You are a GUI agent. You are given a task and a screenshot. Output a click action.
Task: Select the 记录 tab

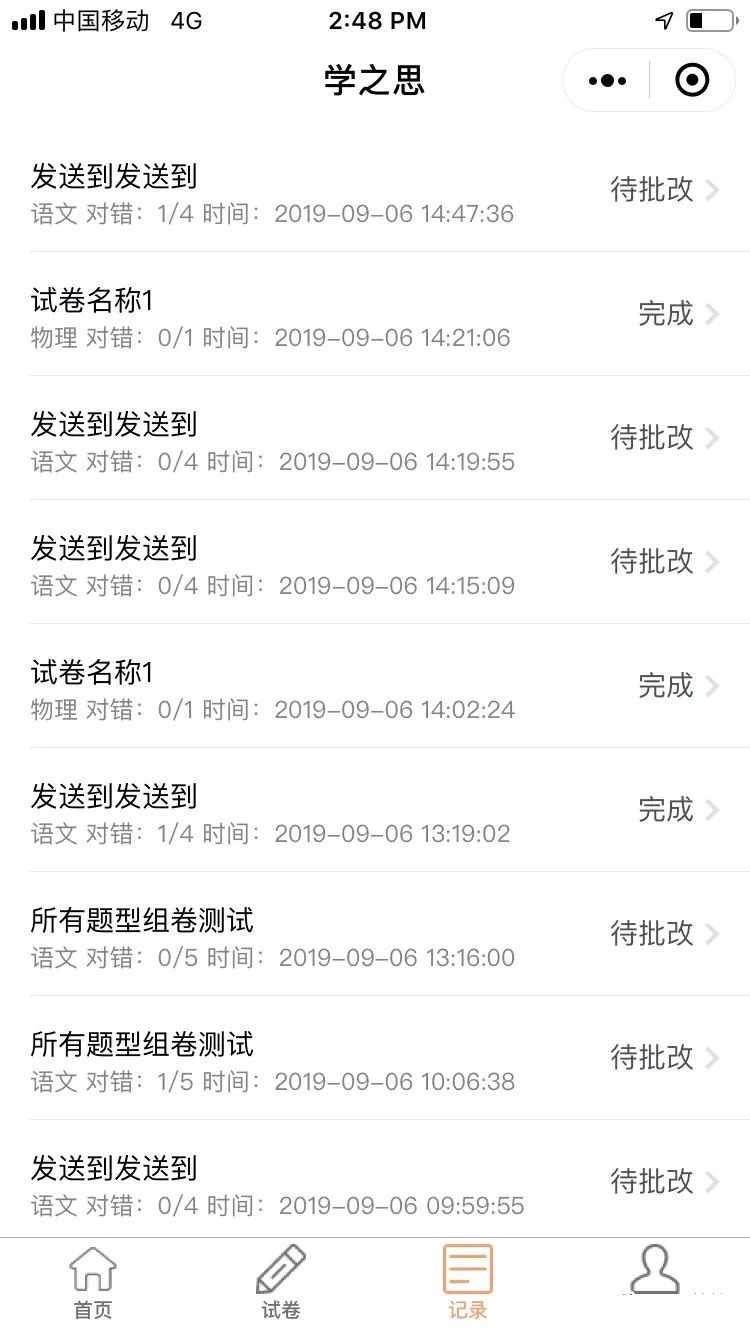click(468, 1284)
